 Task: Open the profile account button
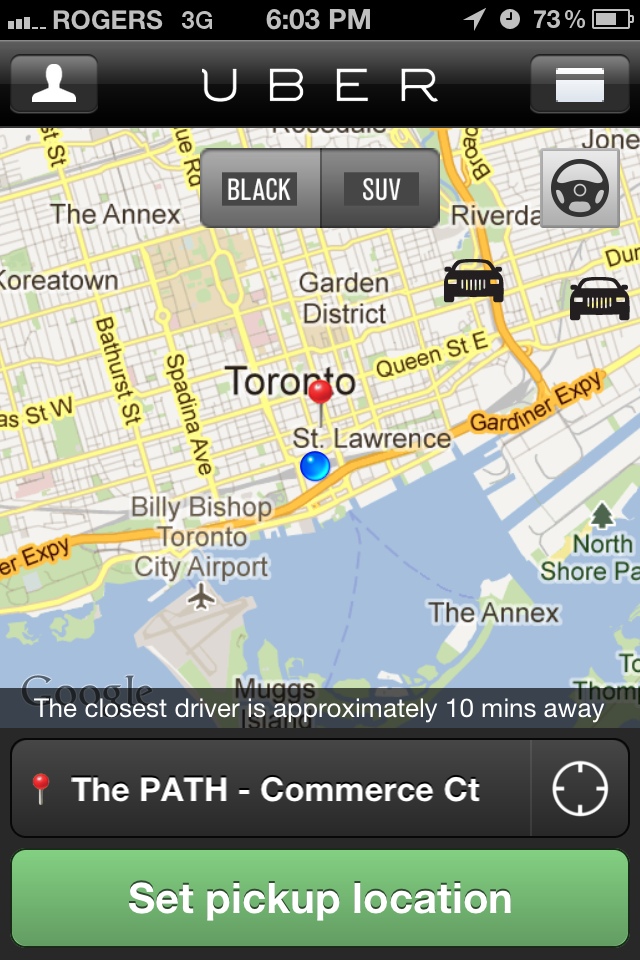coord(54,84)
